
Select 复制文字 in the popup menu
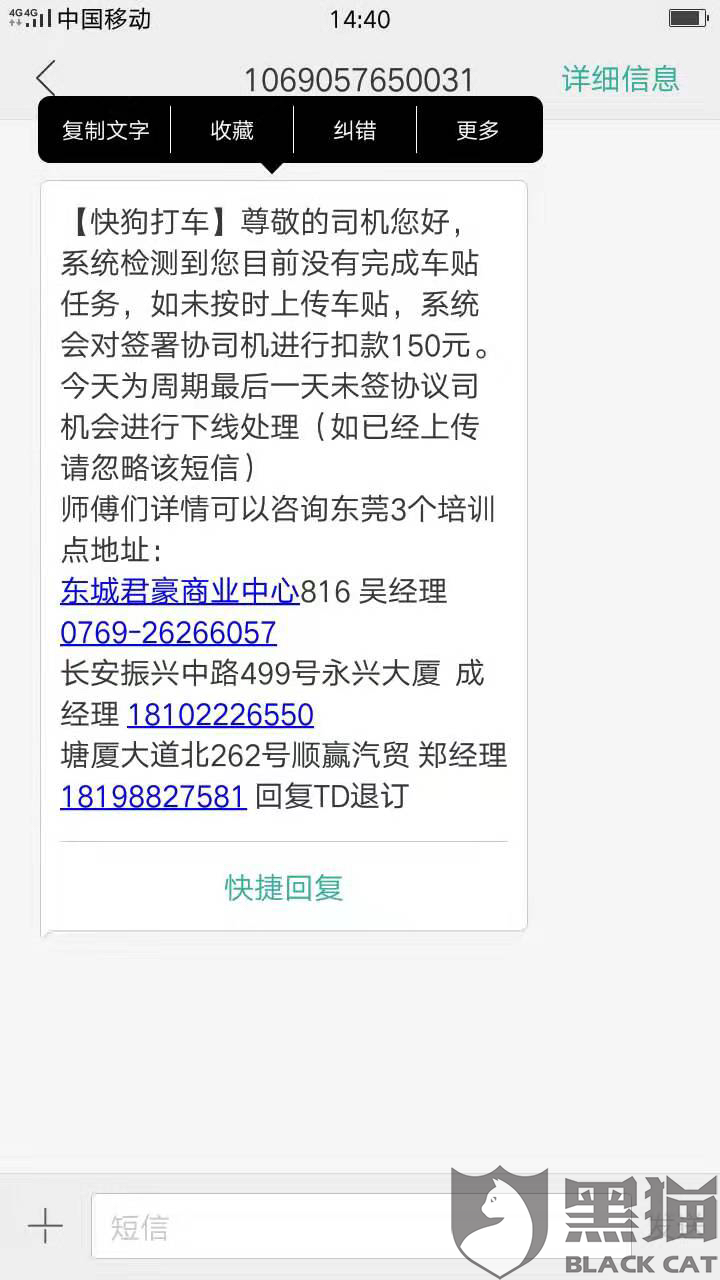click(x=105, y=130)
